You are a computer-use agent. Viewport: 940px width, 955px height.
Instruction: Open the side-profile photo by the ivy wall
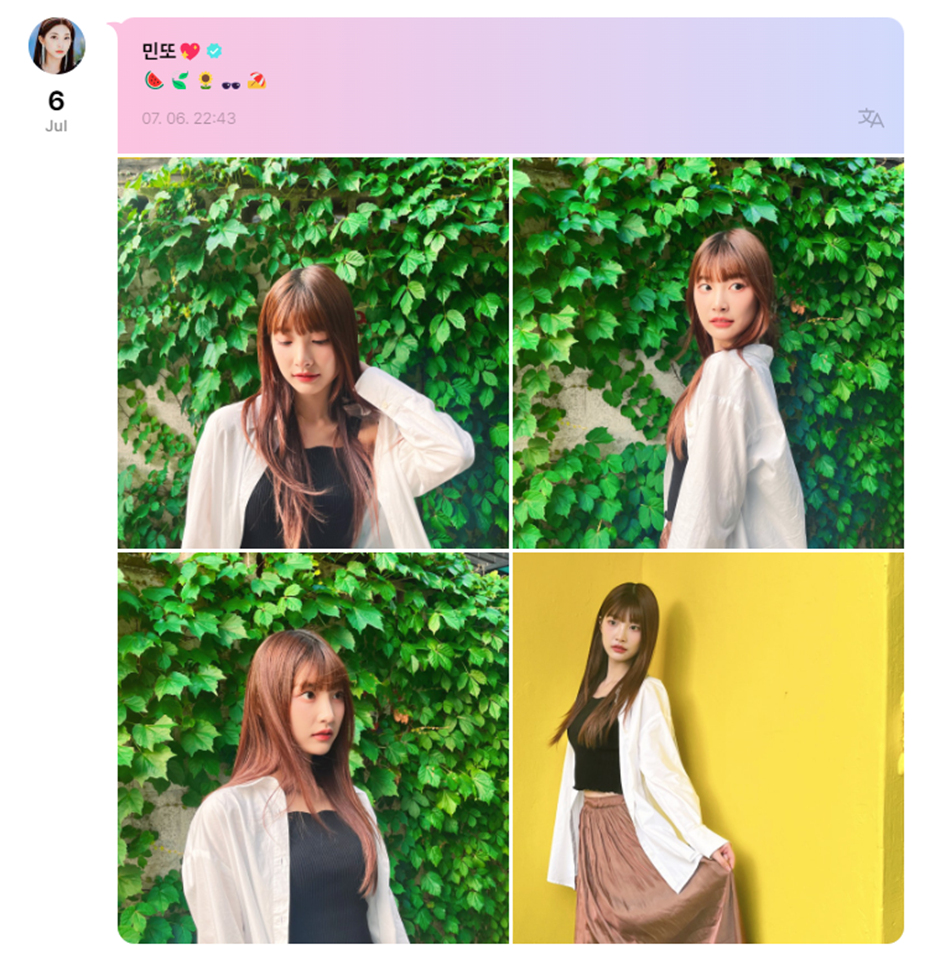click(x=313, y=748)
